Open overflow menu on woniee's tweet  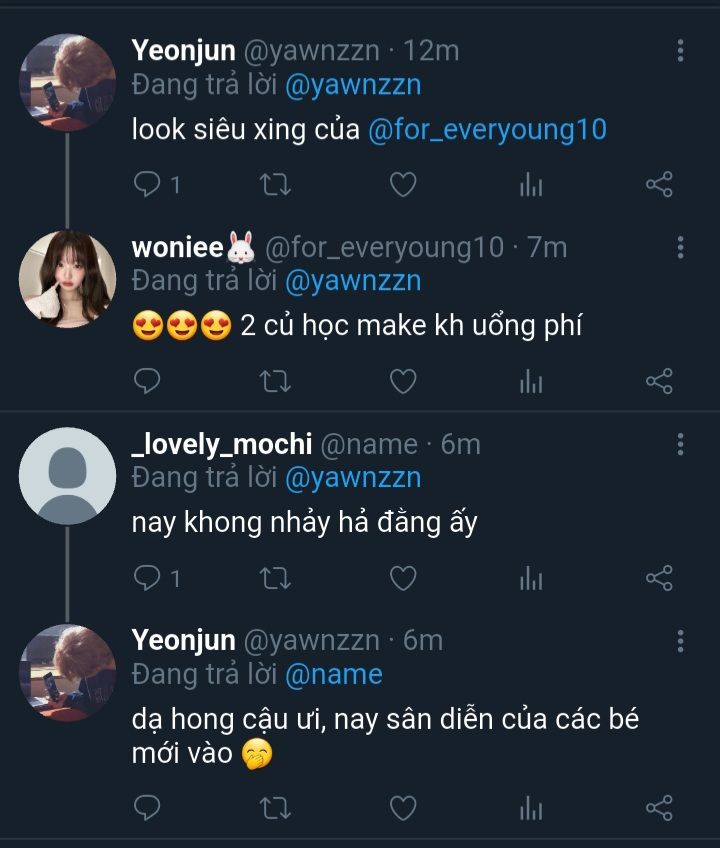click(x=680, y=247)
